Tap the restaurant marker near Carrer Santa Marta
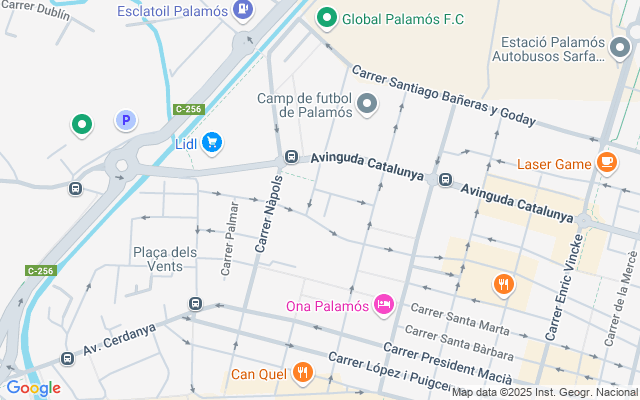The height and width of the screenshot is (400, 640). [505, 285]
